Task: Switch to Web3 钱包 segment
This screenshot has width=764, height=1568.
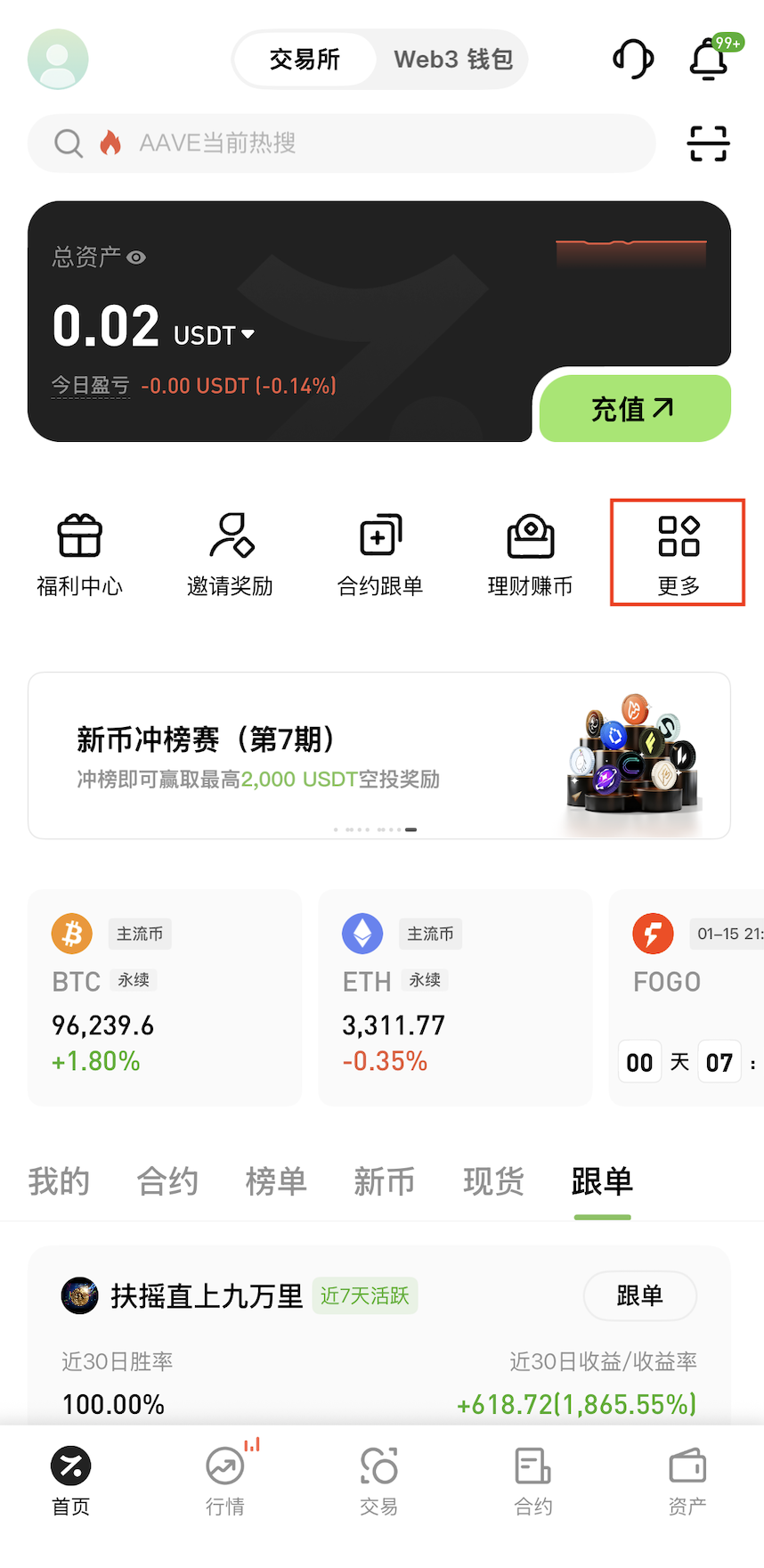Action: [x=452, y=60]
